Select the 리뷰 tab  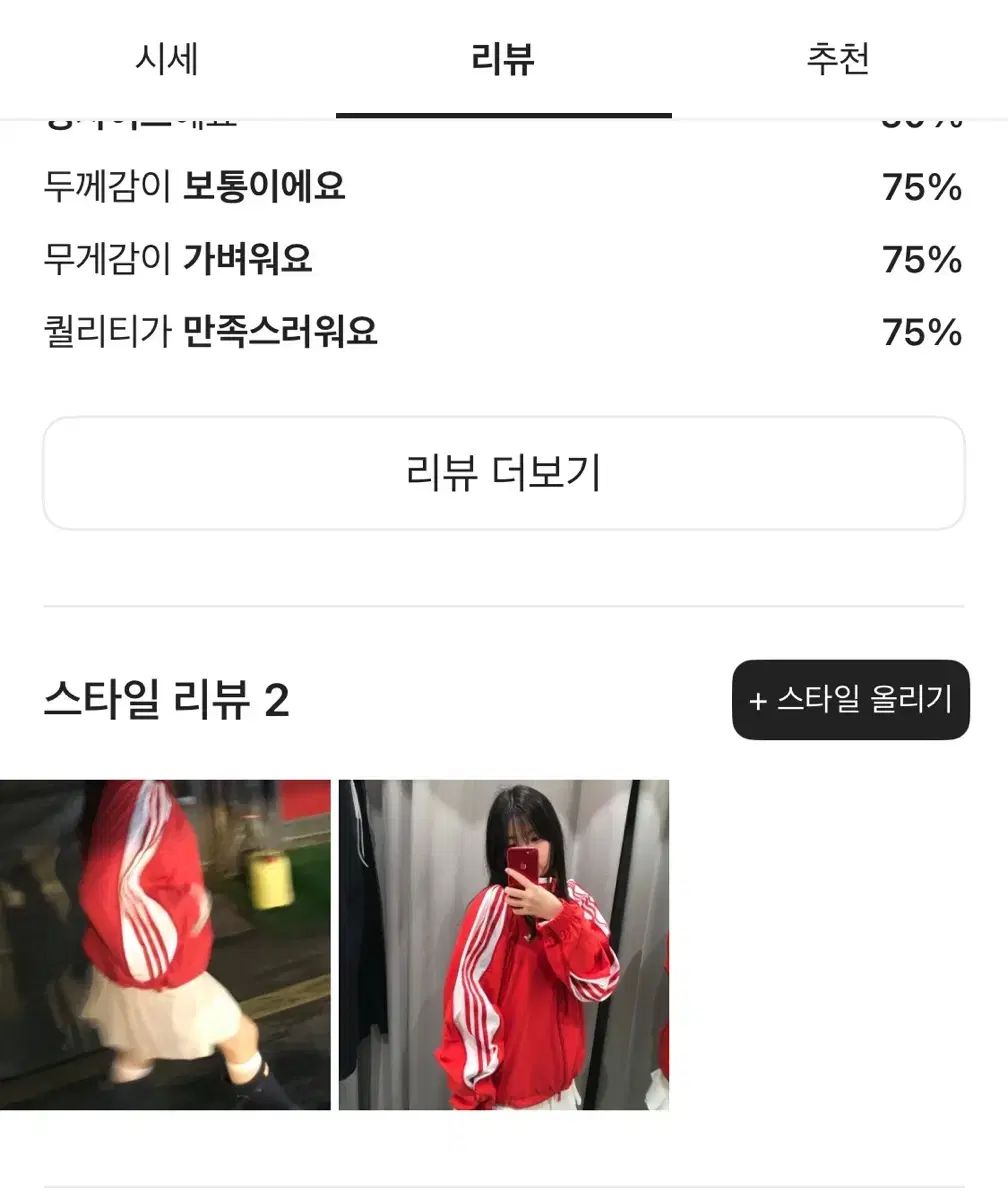[503, 59]
